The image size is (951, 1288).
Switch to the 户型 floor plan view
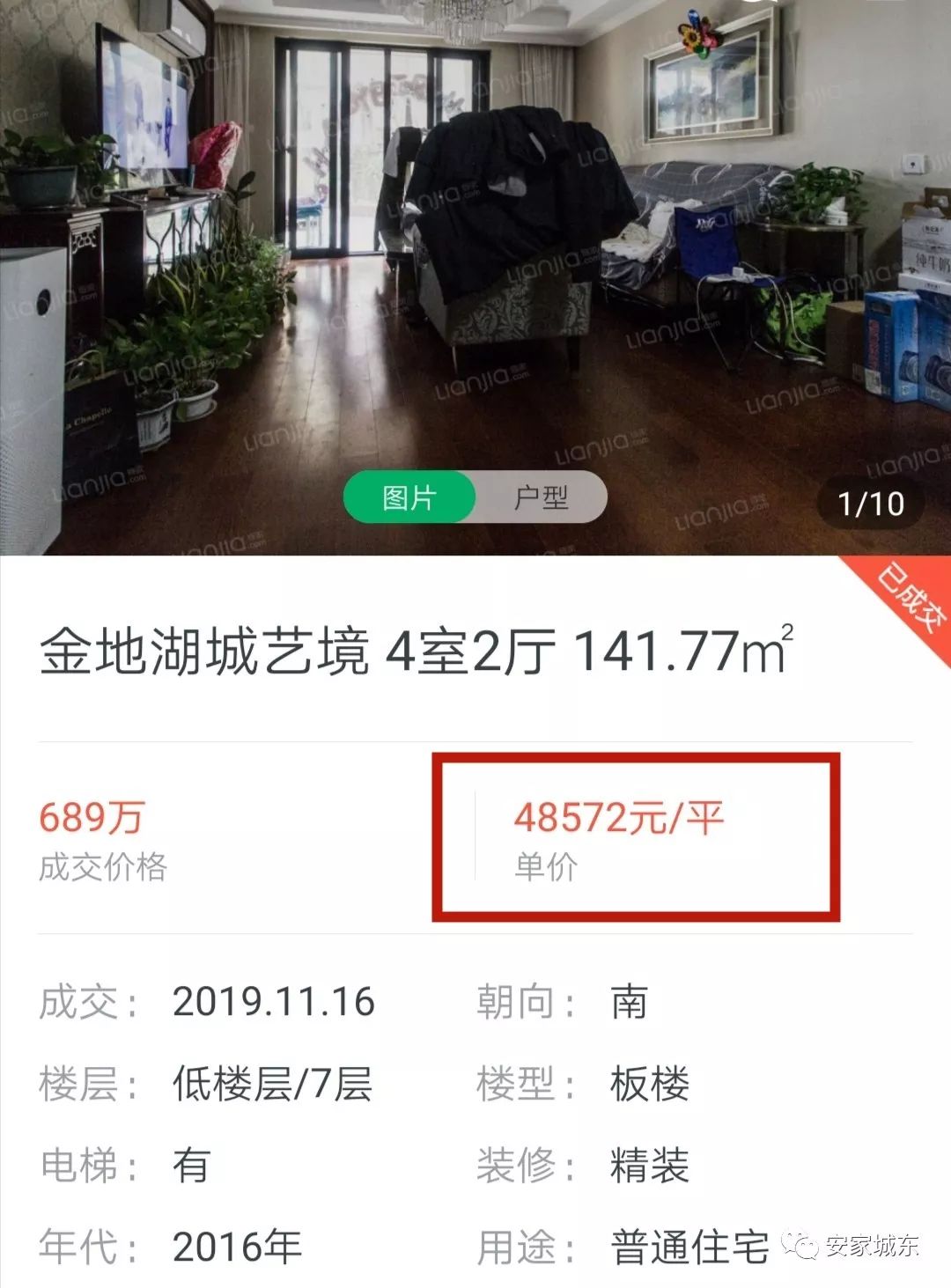(541, 498)
